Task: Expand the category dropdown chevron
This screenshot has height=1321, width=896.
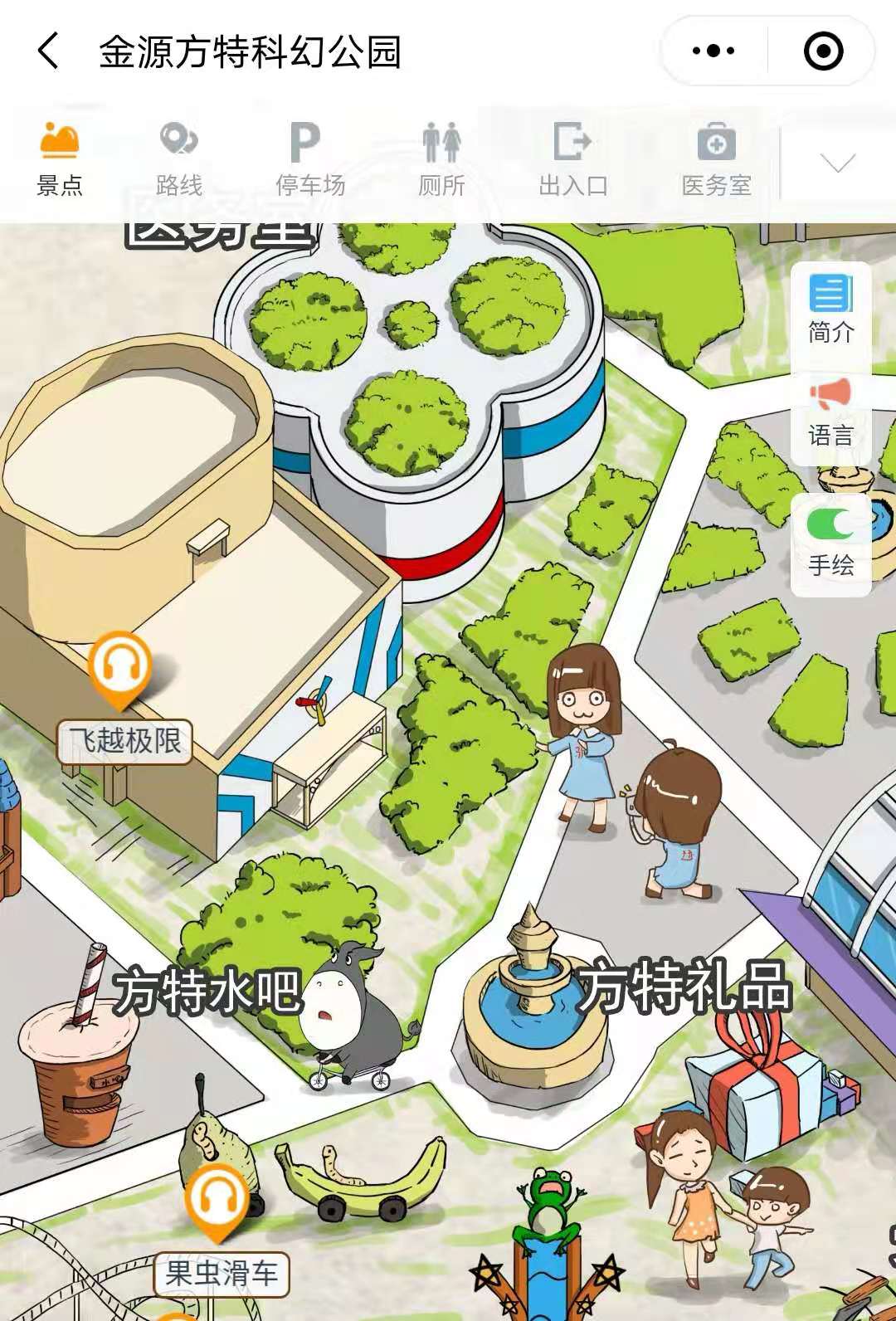Action: pyautogui.click(x=837, y=163)
